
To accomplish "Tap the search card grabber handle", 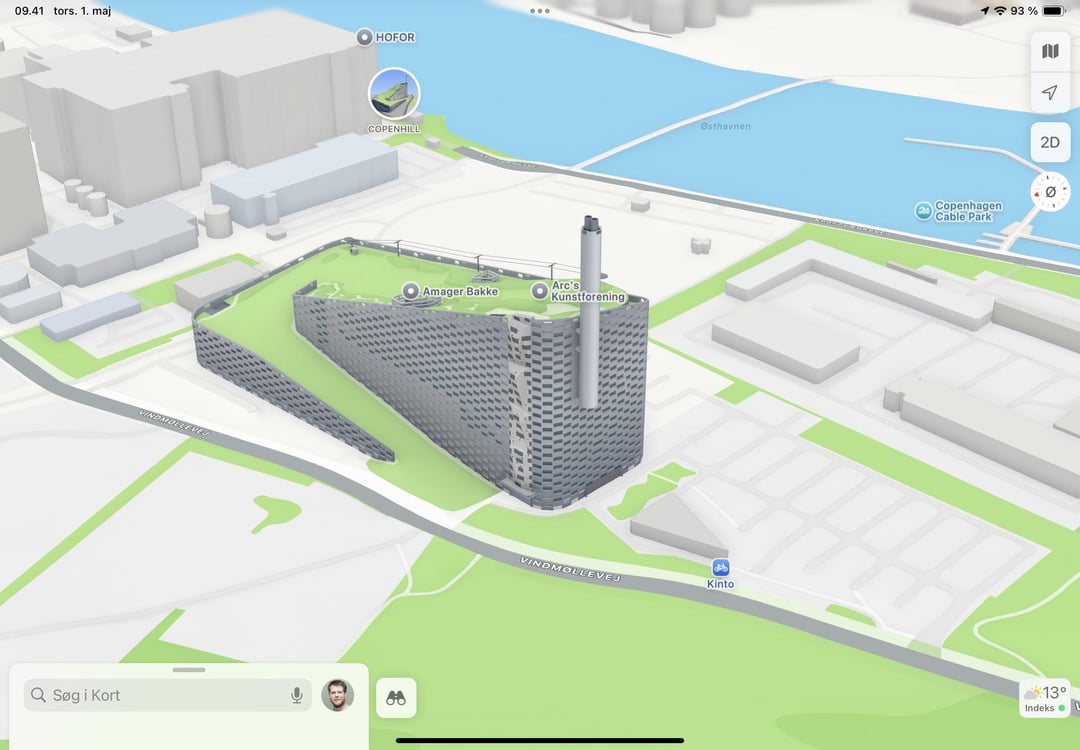I will tap(189, 669).
